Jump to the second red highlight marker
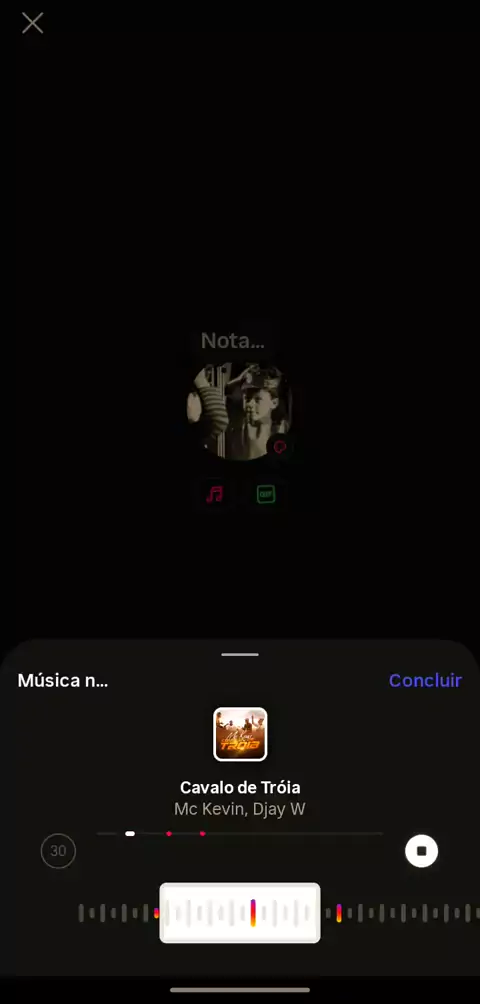This screenshot has width=480, height=1004. pyautogui.click(x=202, y=834)
